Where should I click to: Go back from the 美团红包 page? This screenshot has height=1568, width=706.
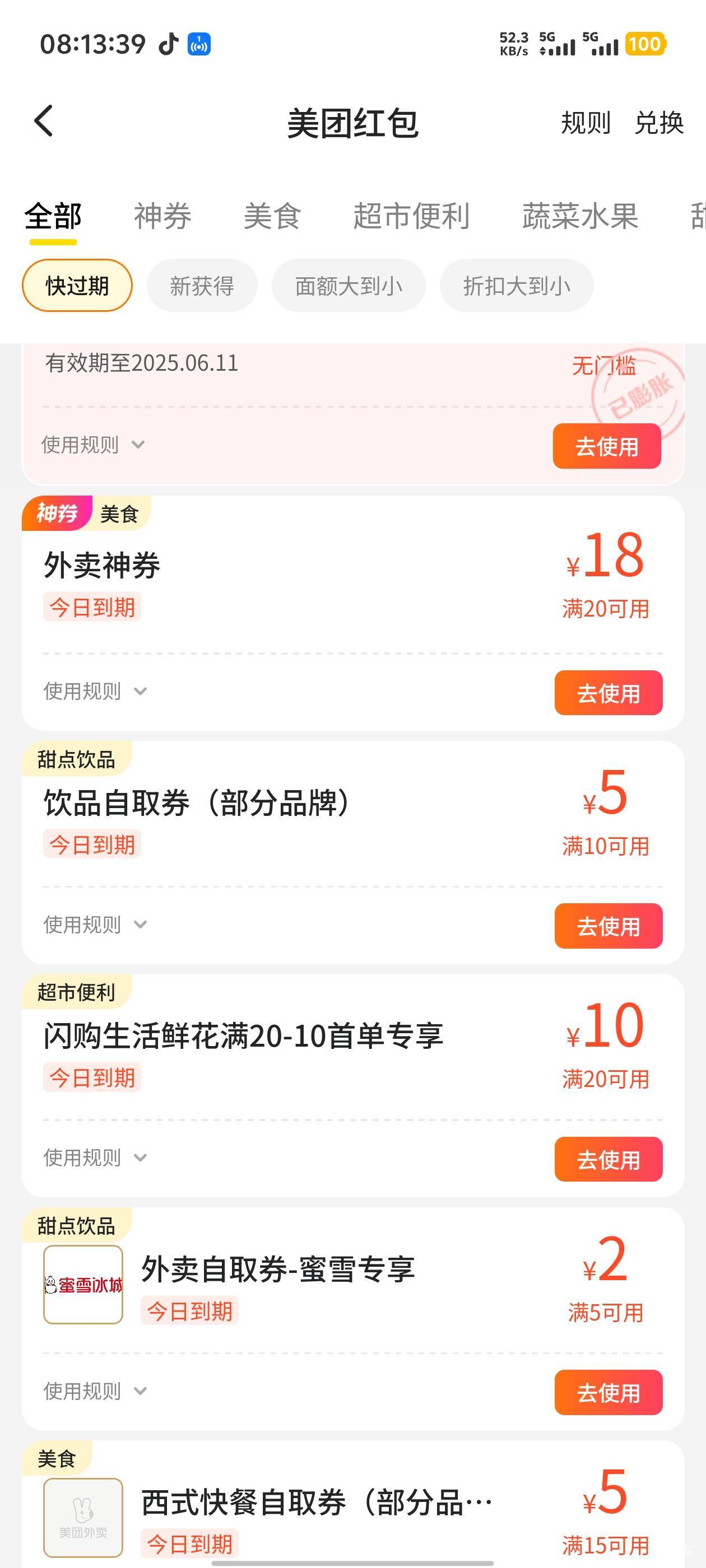pyautogui.click(x=44, y=121)
